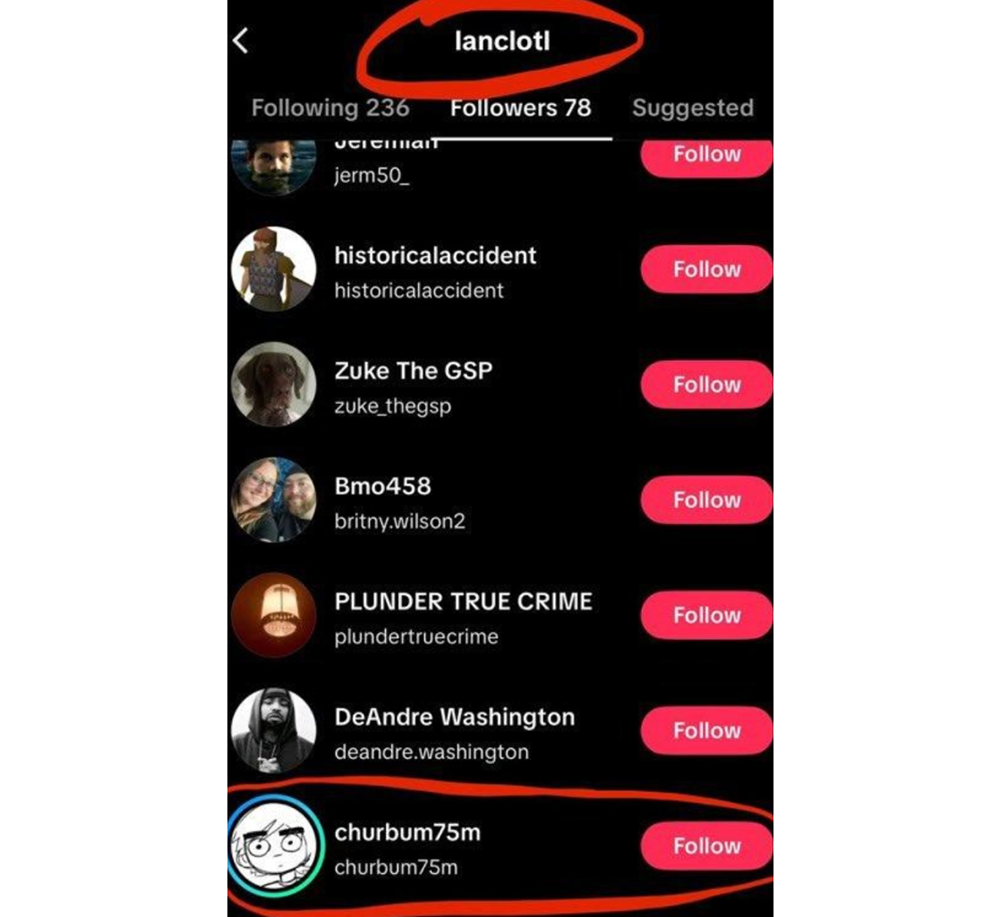This screenshot has width=1000, height=917.
Task: Go back using the arrow
Action: [240, 41]
